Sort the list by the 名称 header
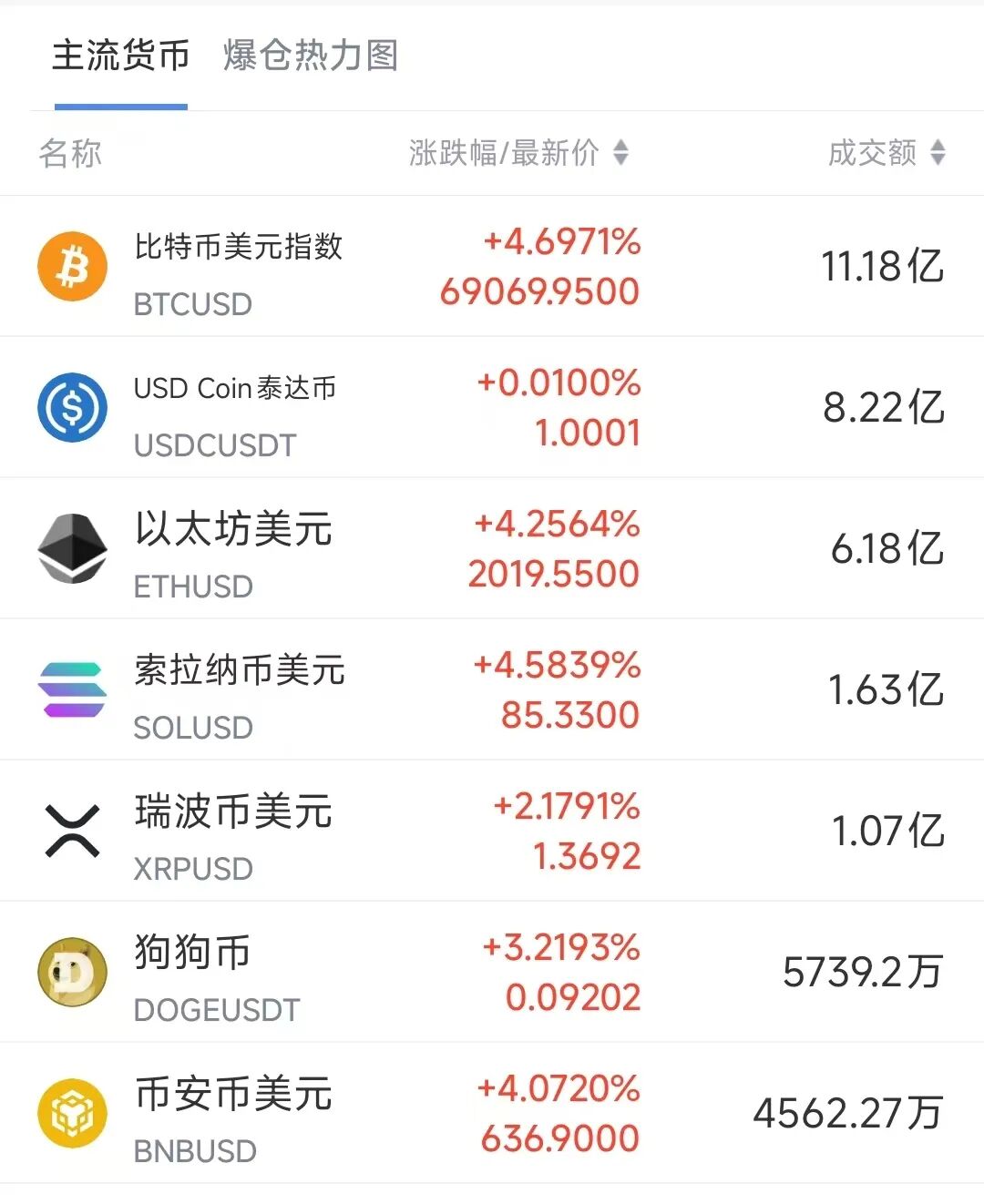The height and width of the screenshot is (1204, 984). tap(70, 152)
